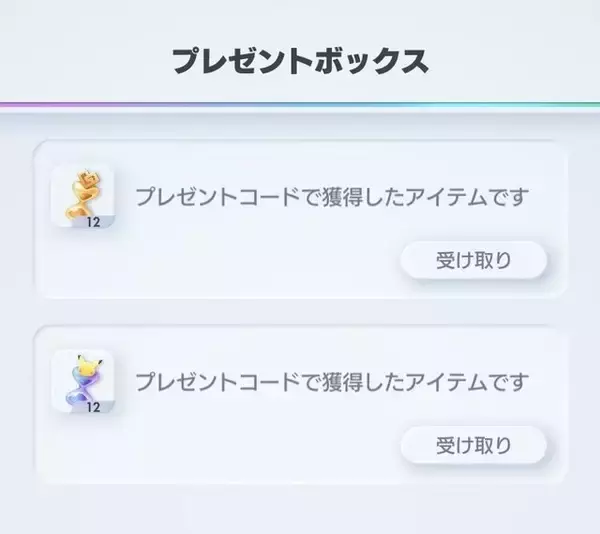View the gold hourglass item icon
The image size is (600, 534).
point(81,199)
